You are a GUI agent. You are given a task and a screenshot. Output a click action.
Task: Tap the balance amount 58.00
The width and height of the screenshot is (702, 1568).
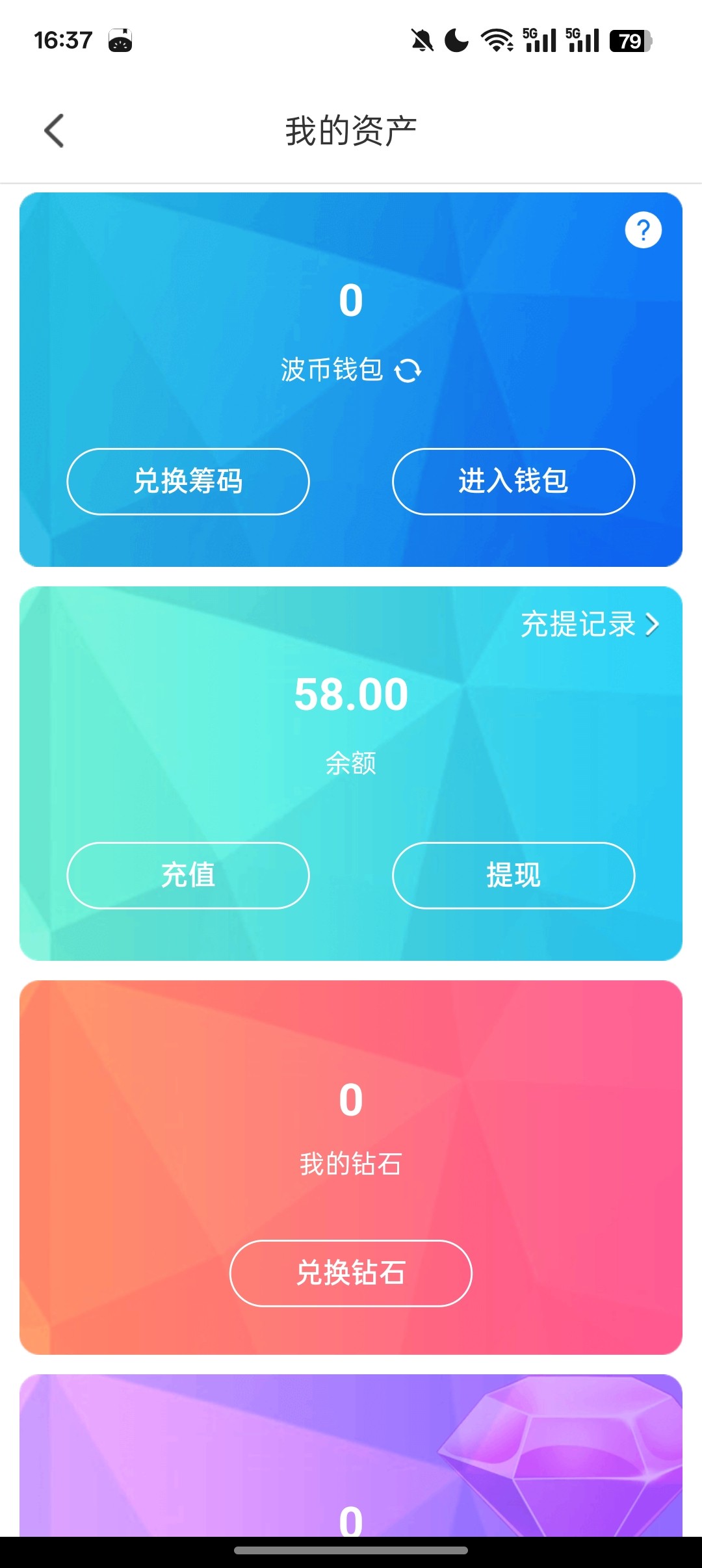tap(350, 693)
